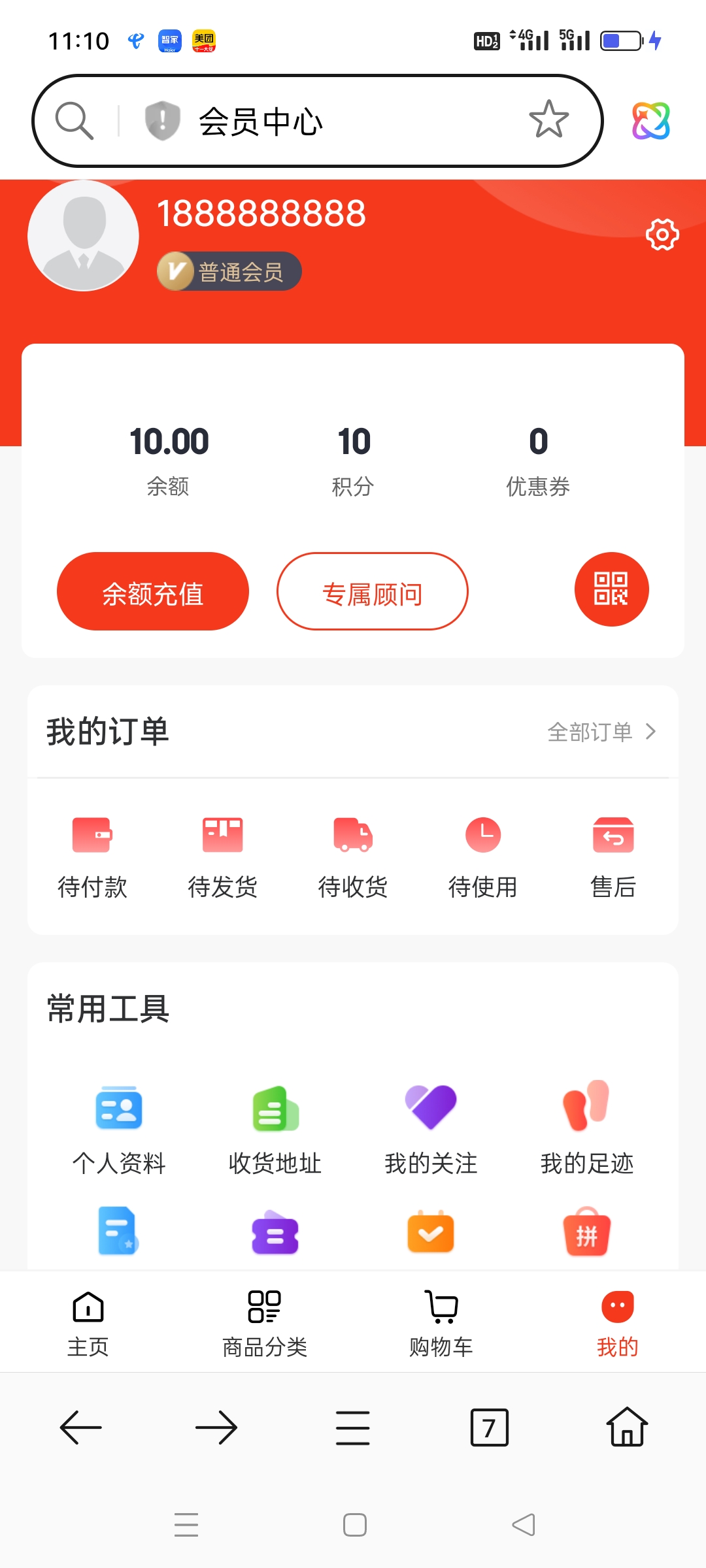Open the 待发货 awaiting shipment orders

(x=222, y=856)
